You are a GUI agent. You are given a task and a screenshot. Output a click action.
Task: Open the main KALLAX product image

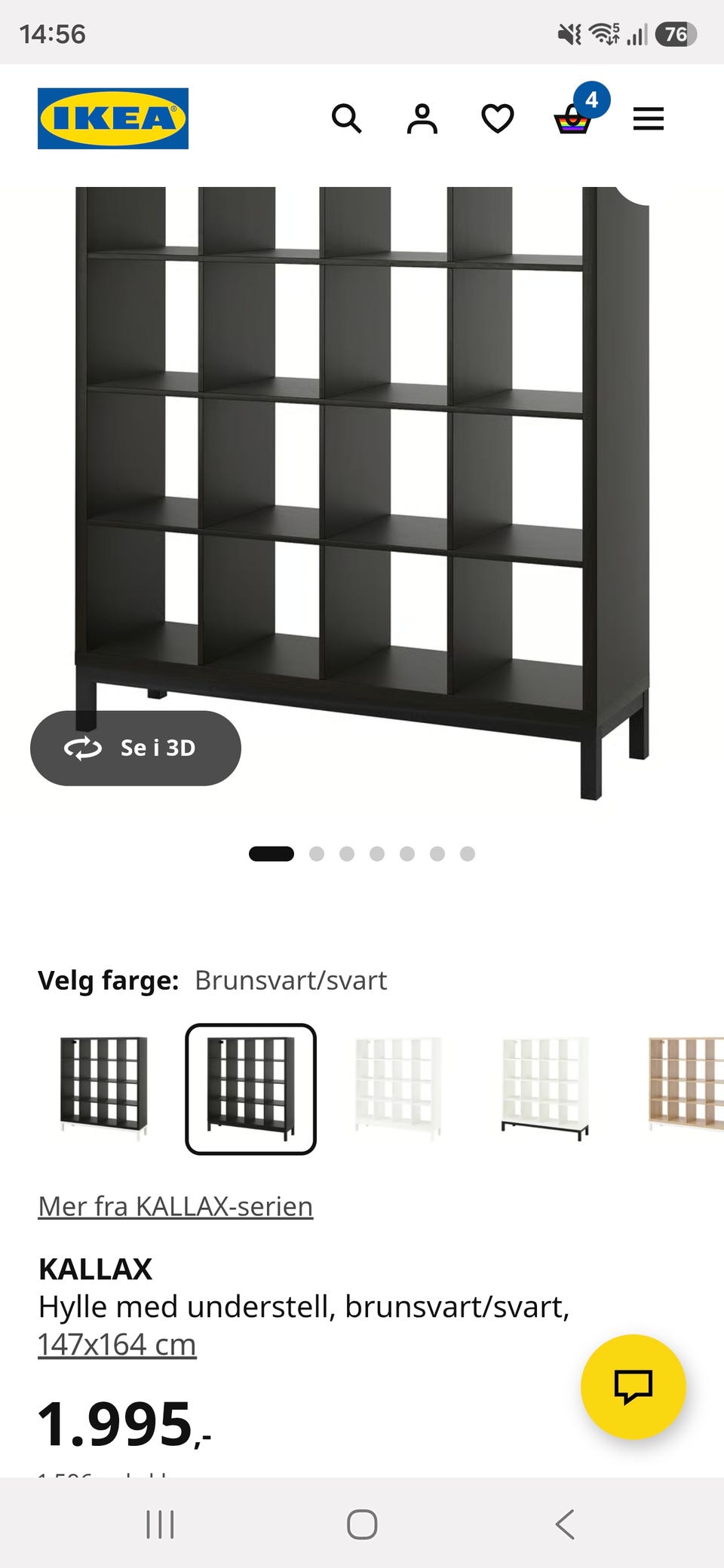click(x=362, y=494)
